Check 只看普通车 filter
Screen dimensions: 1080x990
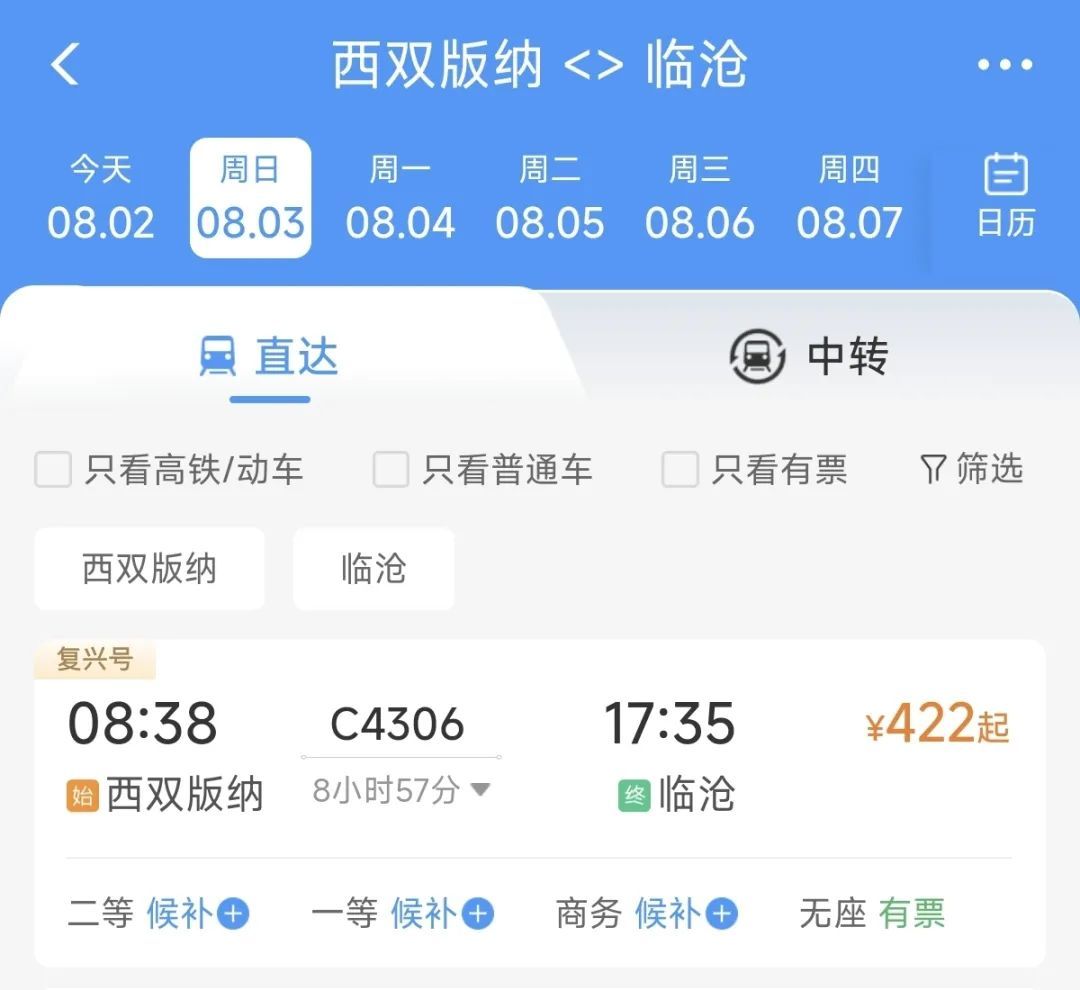coord(391,469)
